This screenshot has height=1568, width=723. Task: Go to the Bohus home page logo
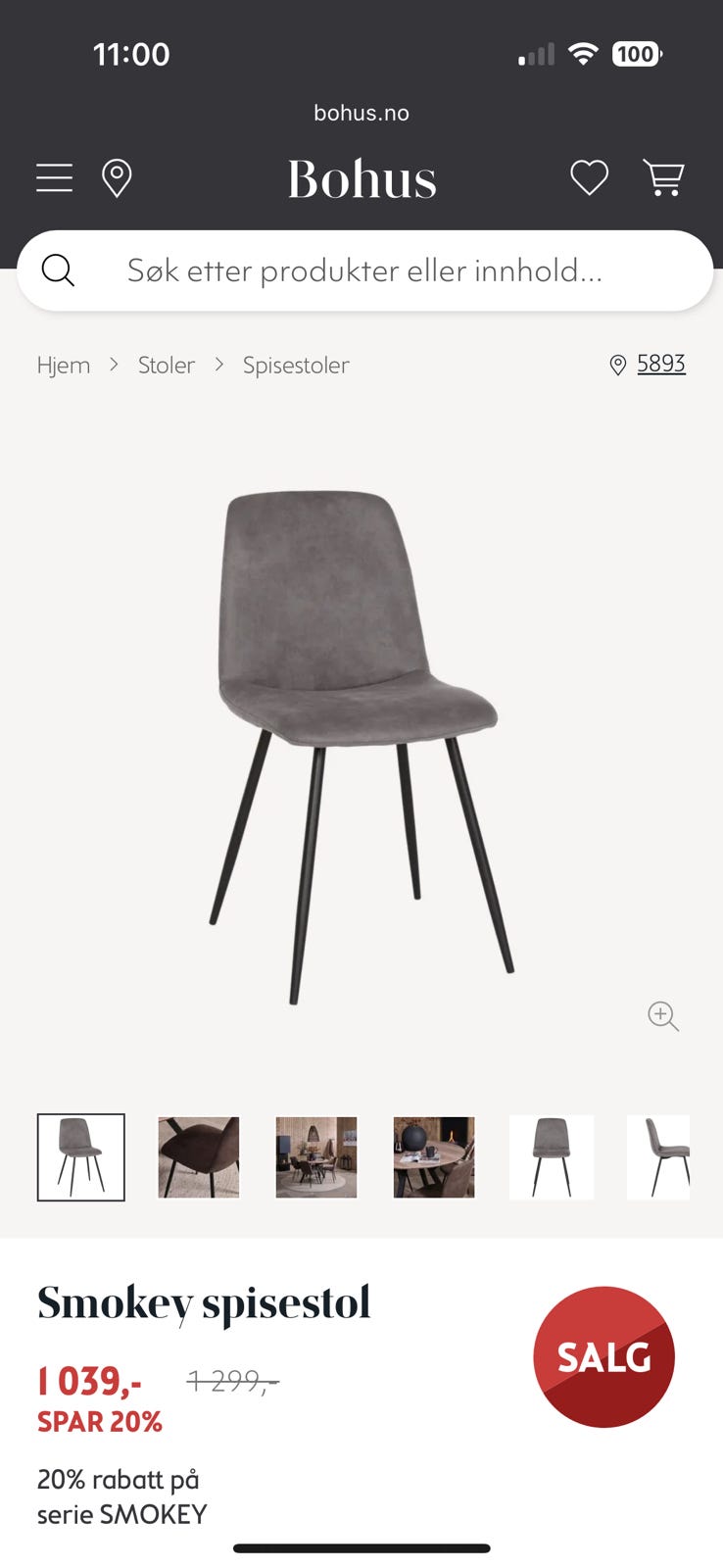click(x=361, y=179)
